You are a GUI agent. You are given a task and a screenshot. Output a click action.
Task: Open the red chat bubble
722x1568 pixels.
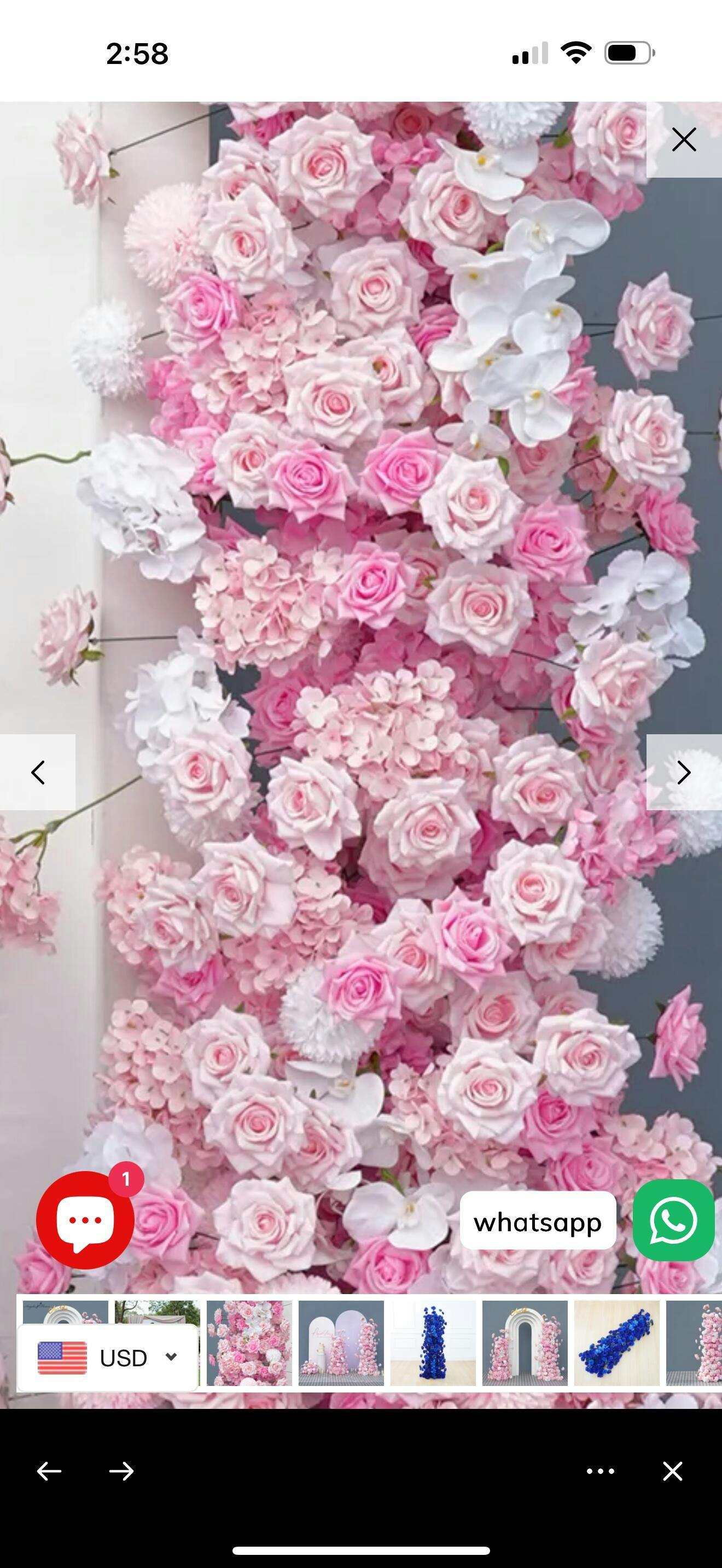pyautogui.click(x=85, y=1220)
